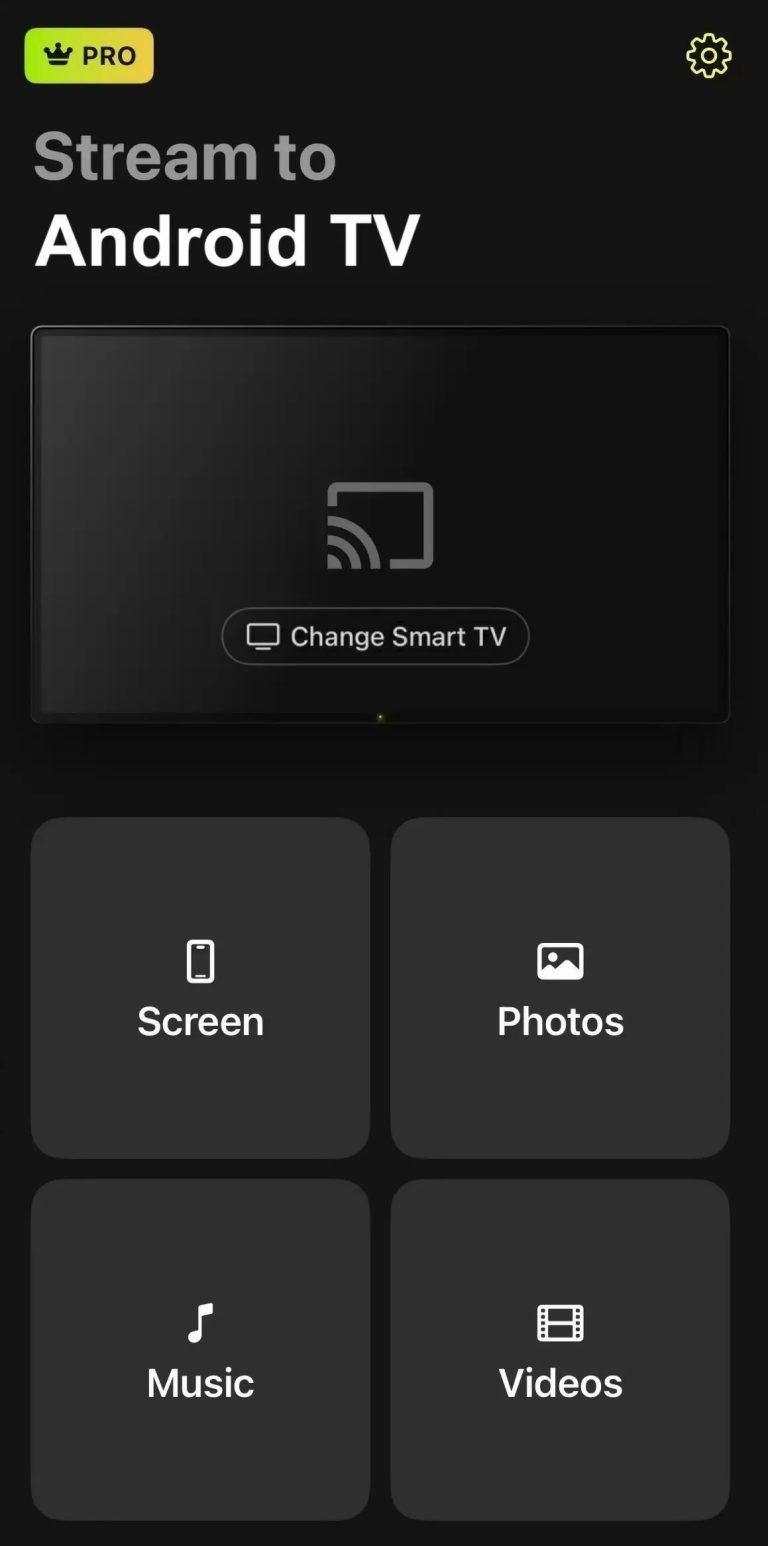Screen dimensions: 768x1546
Task: Click the film strip icon on the Videos tile
Action: (559, 1321)
